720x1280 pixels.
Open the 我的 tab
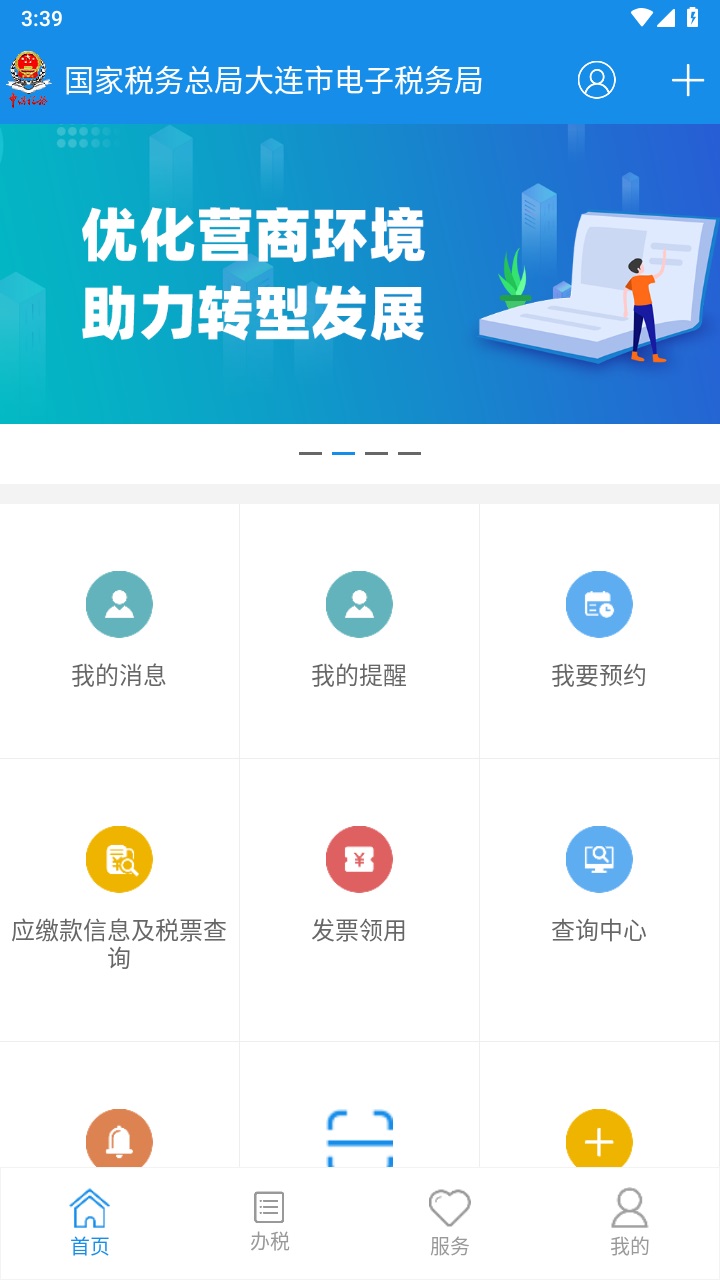pos(629,1219)
